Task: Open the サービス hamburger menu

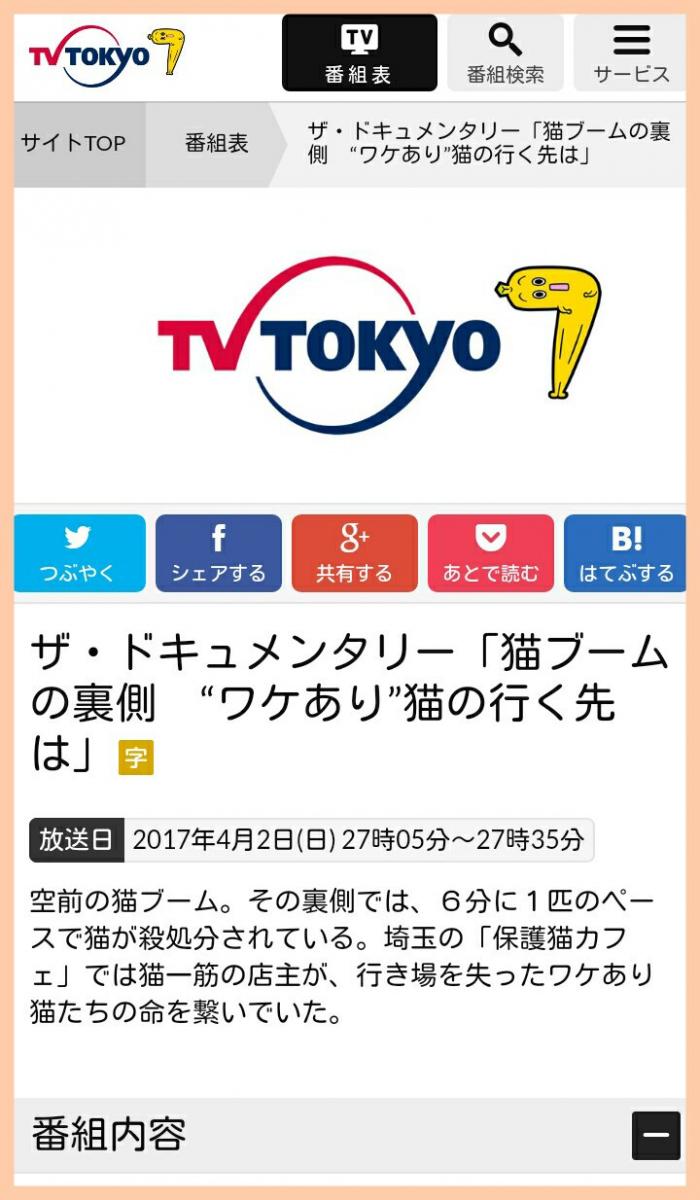Action: [x=631, y=53]
